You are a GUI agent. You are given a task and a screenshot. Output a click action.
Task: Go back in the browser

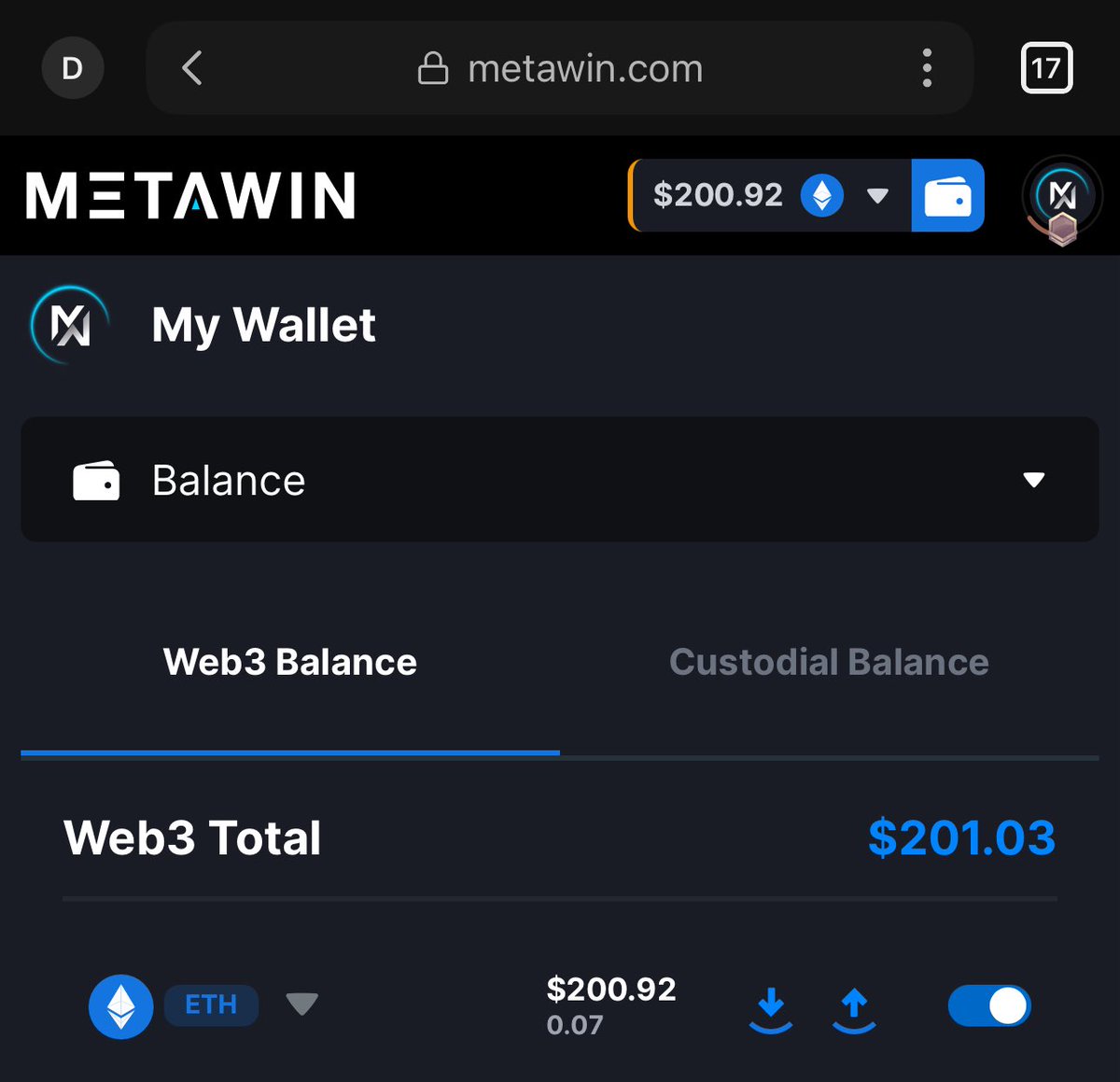pyautogui.click(x=192, y=68)
